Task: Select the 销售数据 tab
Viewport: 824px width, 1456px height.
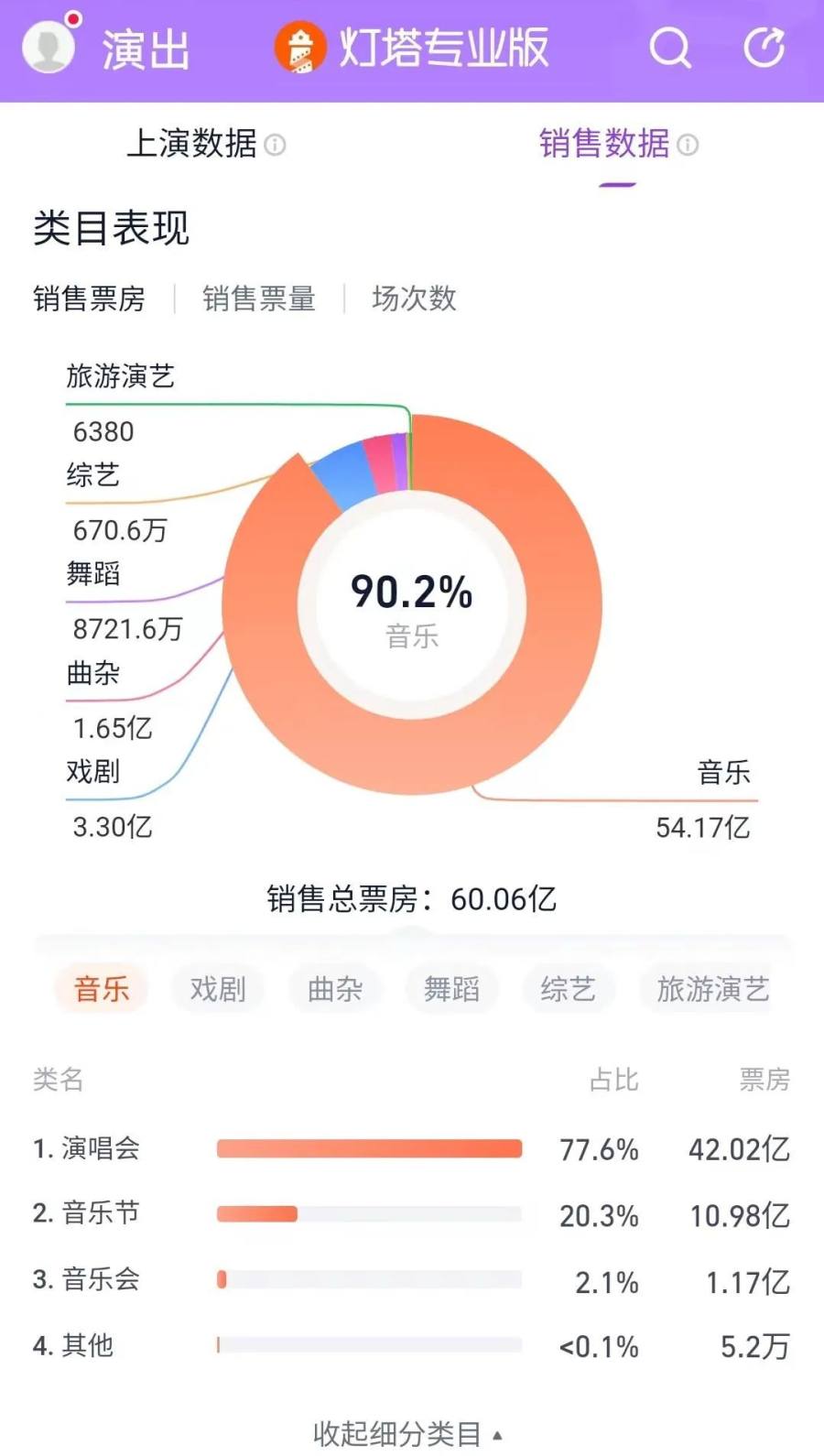Action: click(x=604, y=144)
